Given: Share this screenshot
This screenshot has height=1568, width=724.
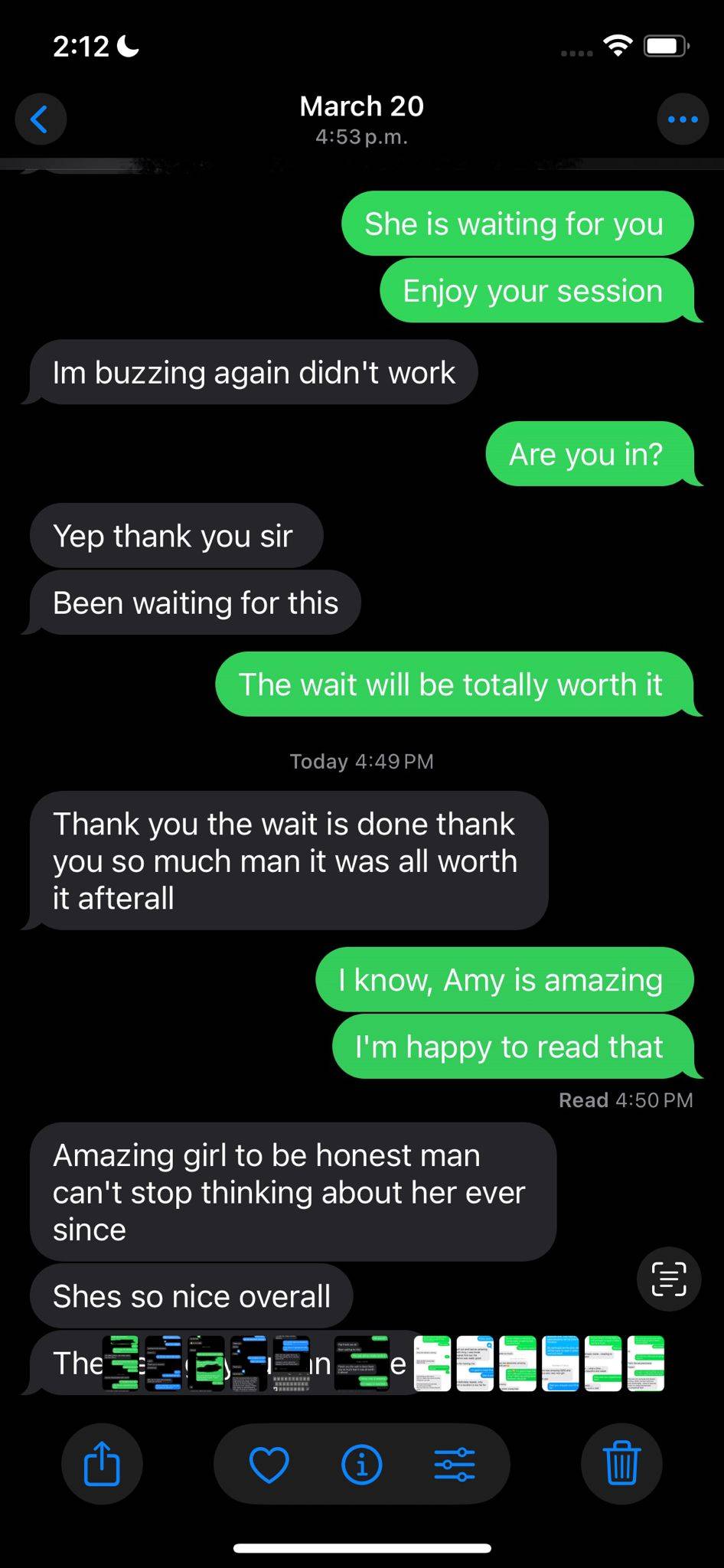Looking at the screenshot, I should point(102,1464).
